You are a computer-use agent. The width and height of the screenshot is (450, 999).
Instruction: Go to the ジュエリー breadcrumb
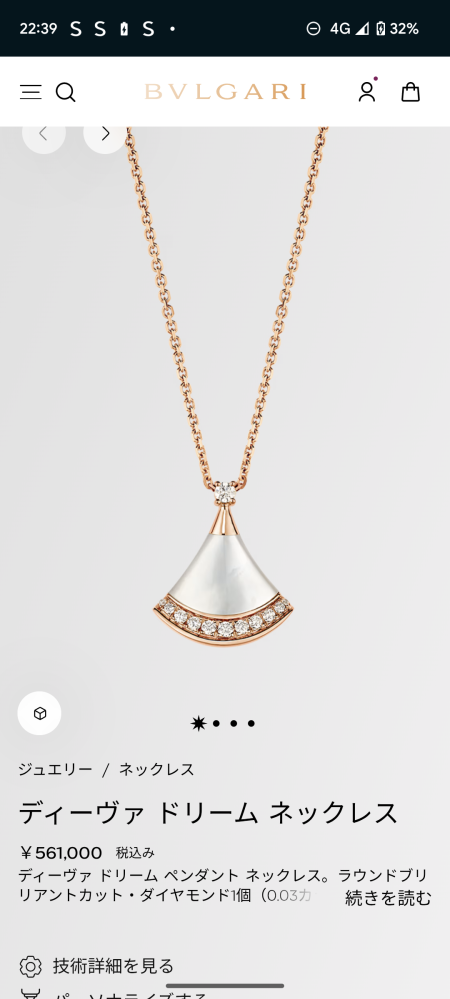click(55, 769)
